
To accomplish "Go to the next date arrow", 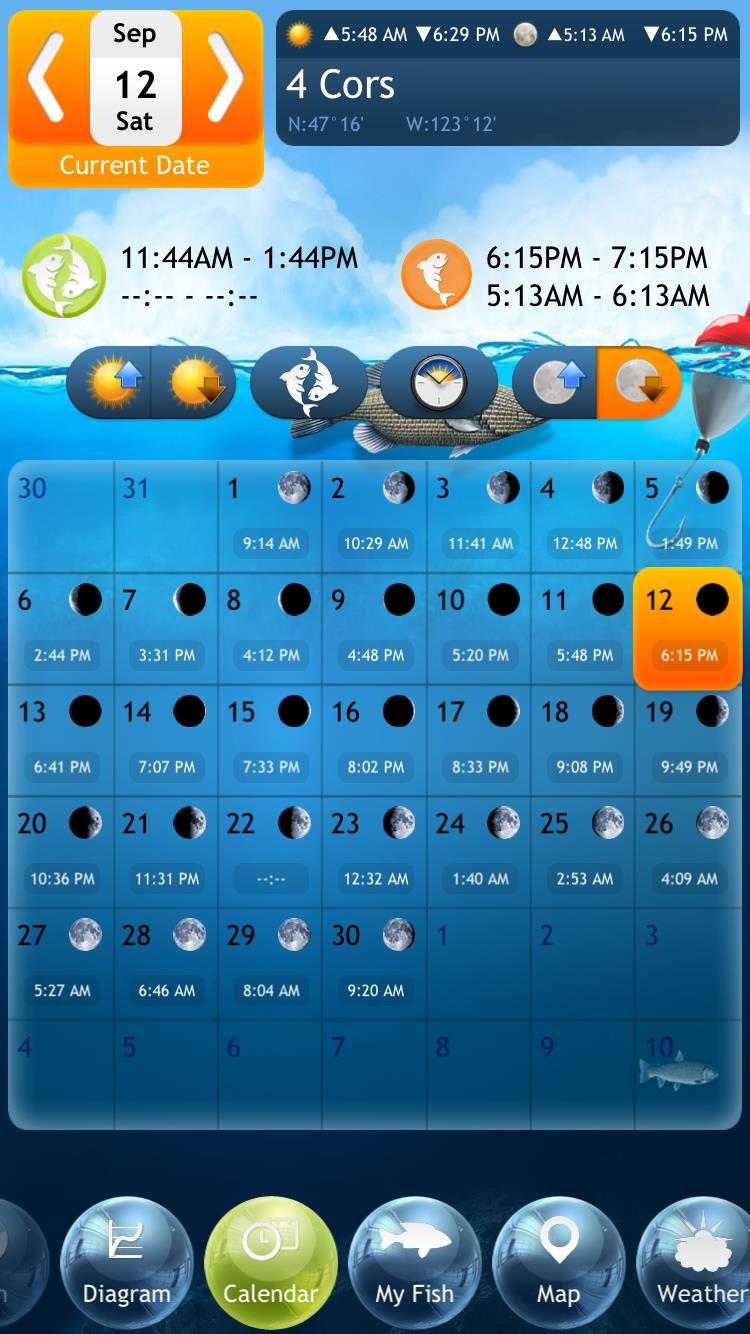I will (226, 78).
